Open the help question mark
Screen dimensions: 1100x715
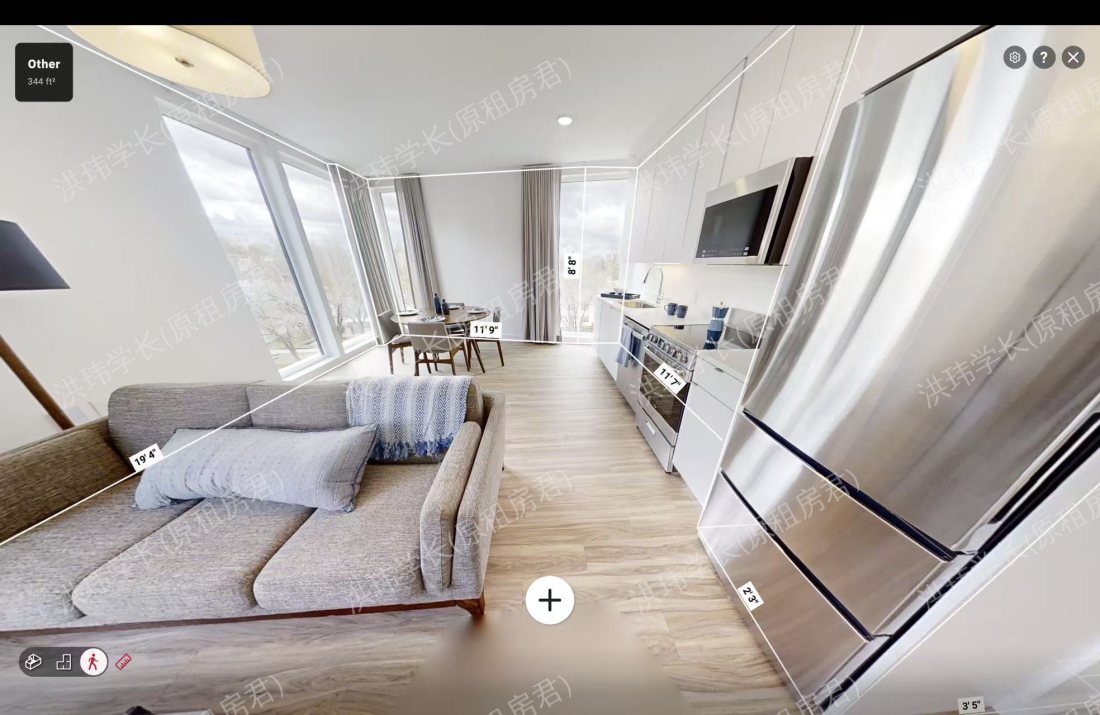(1044, 57)
